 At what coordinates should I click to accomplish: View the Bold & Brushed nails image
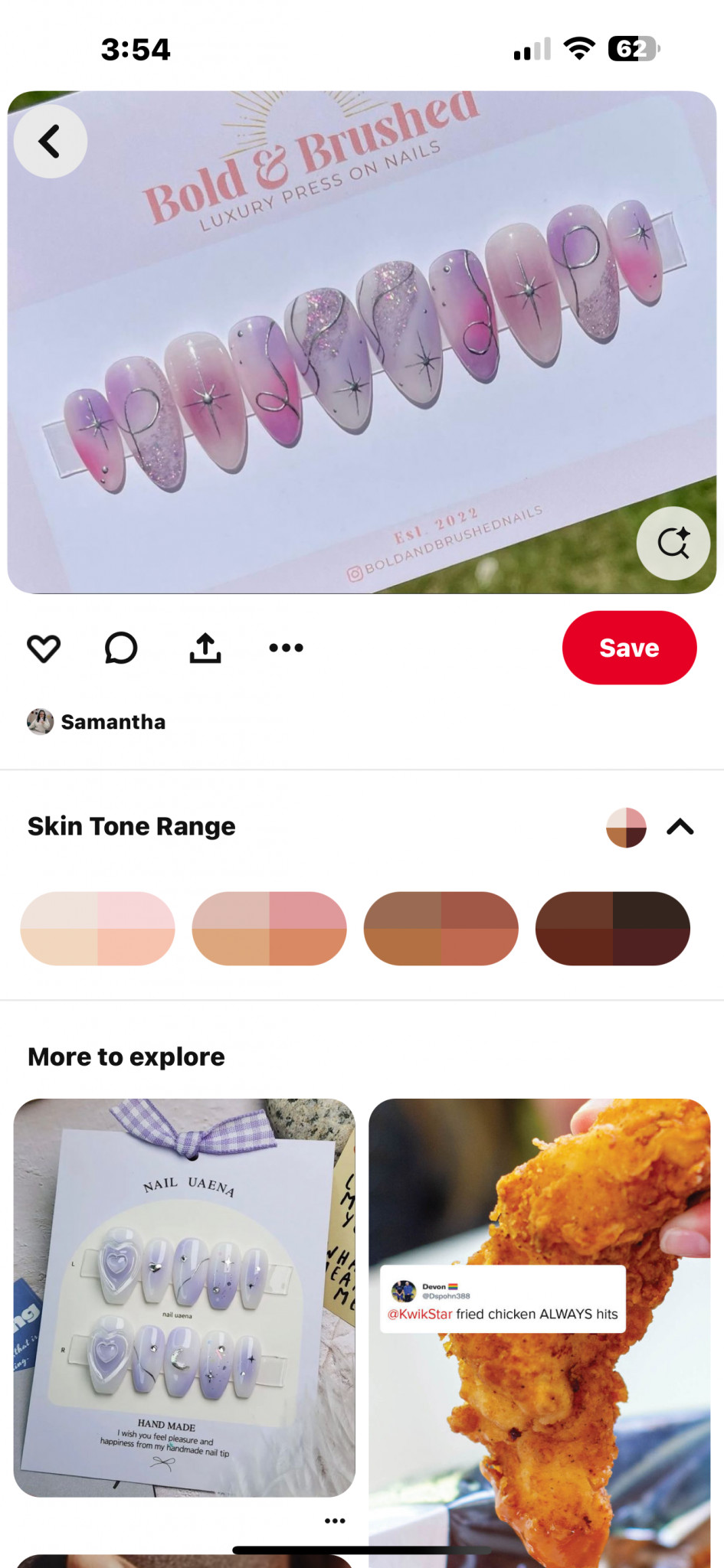click(x=362, y=342)
